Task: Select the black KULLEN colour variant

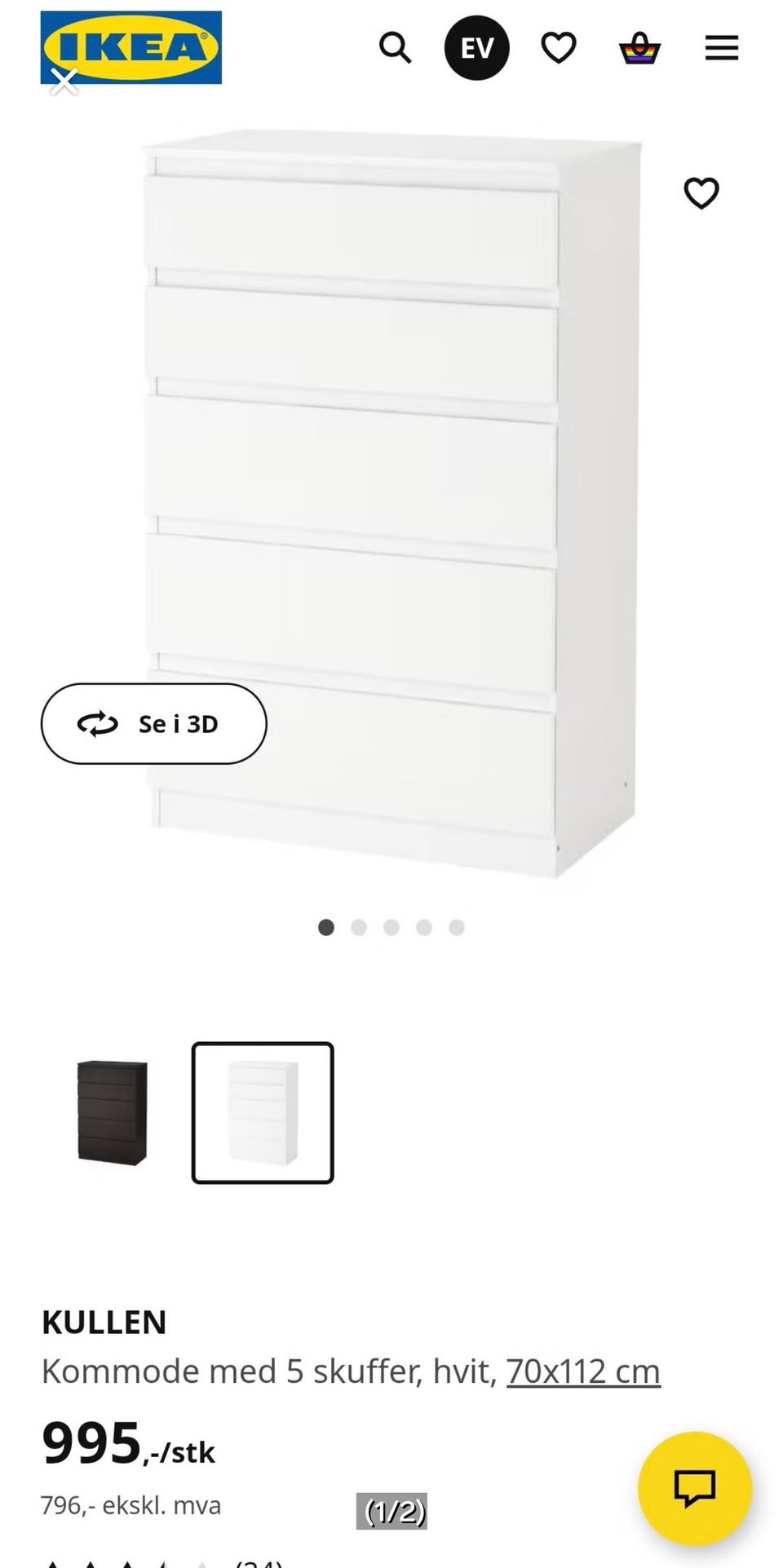Action: coord(113,1112)
